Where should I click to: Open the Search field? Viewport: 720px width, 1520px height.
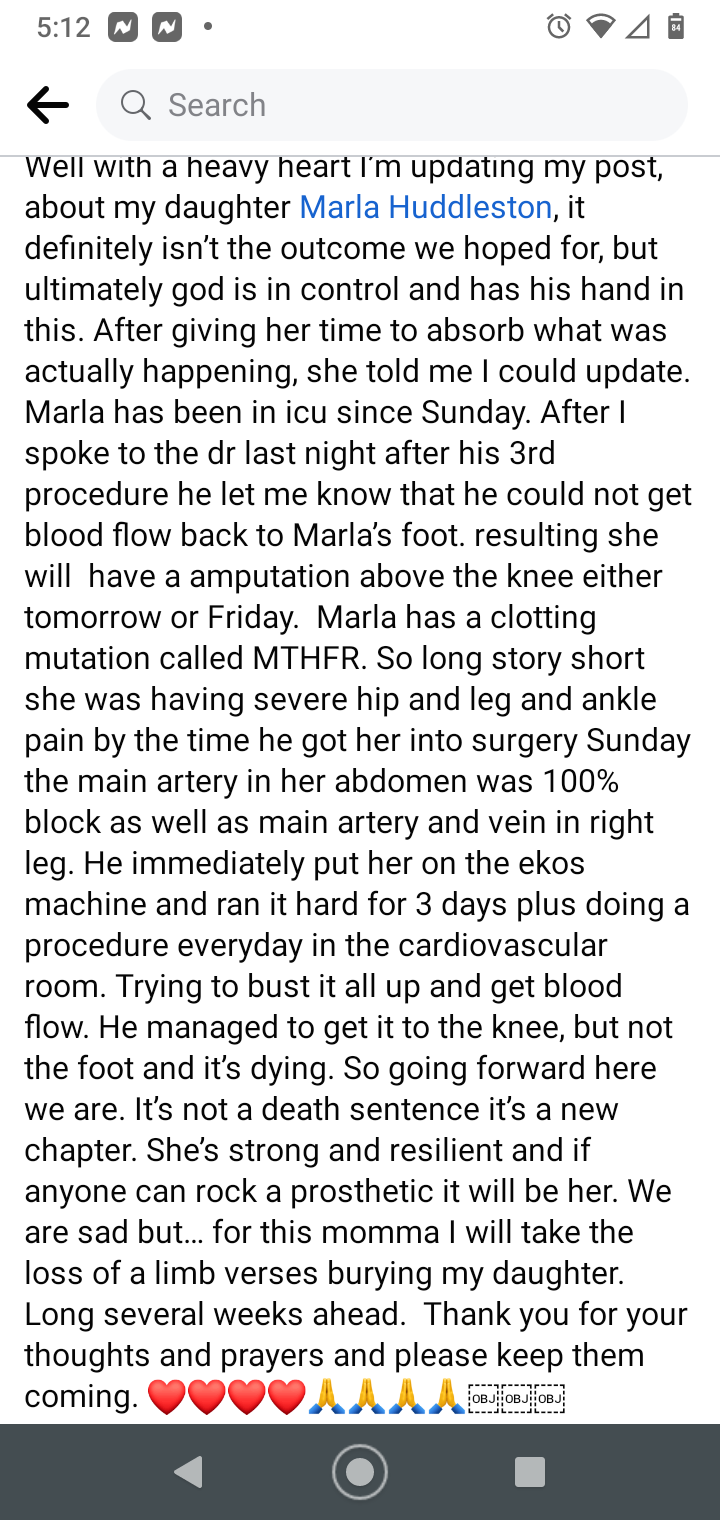(x=390, y=105)
